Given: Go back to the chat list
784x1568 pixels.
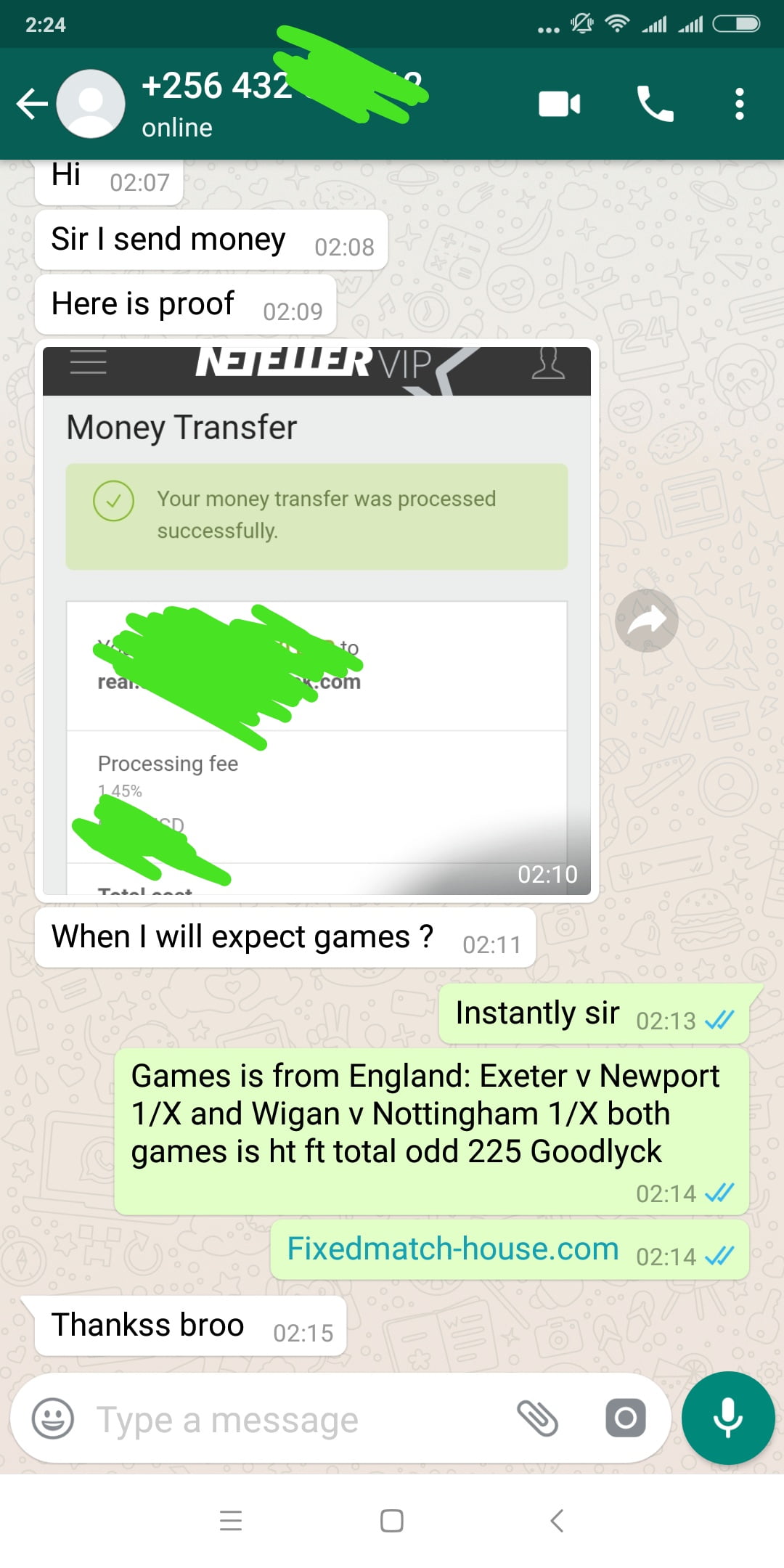Looking at the screenshot, I should [x=32, y=104].
